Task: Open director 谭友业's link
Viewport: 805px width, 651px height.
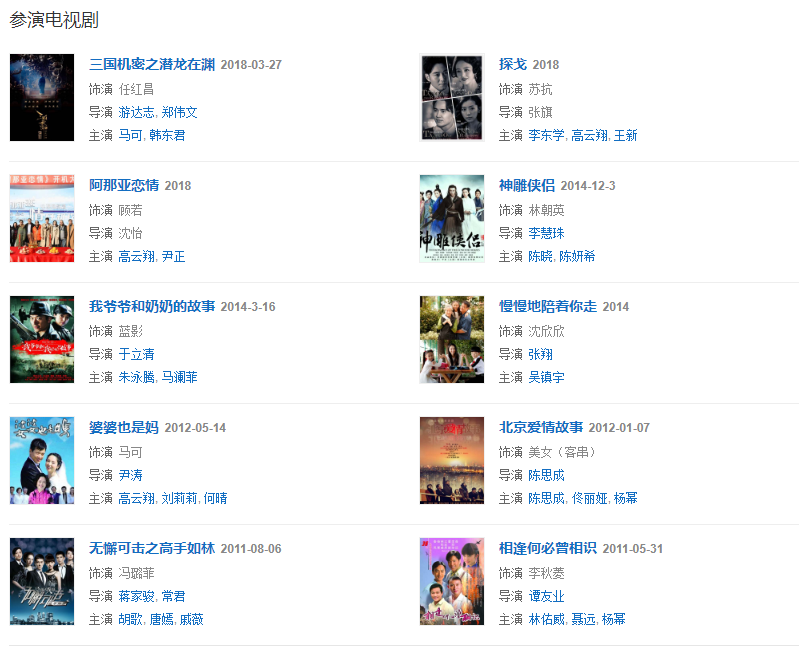Action: (x=546, y=597)
